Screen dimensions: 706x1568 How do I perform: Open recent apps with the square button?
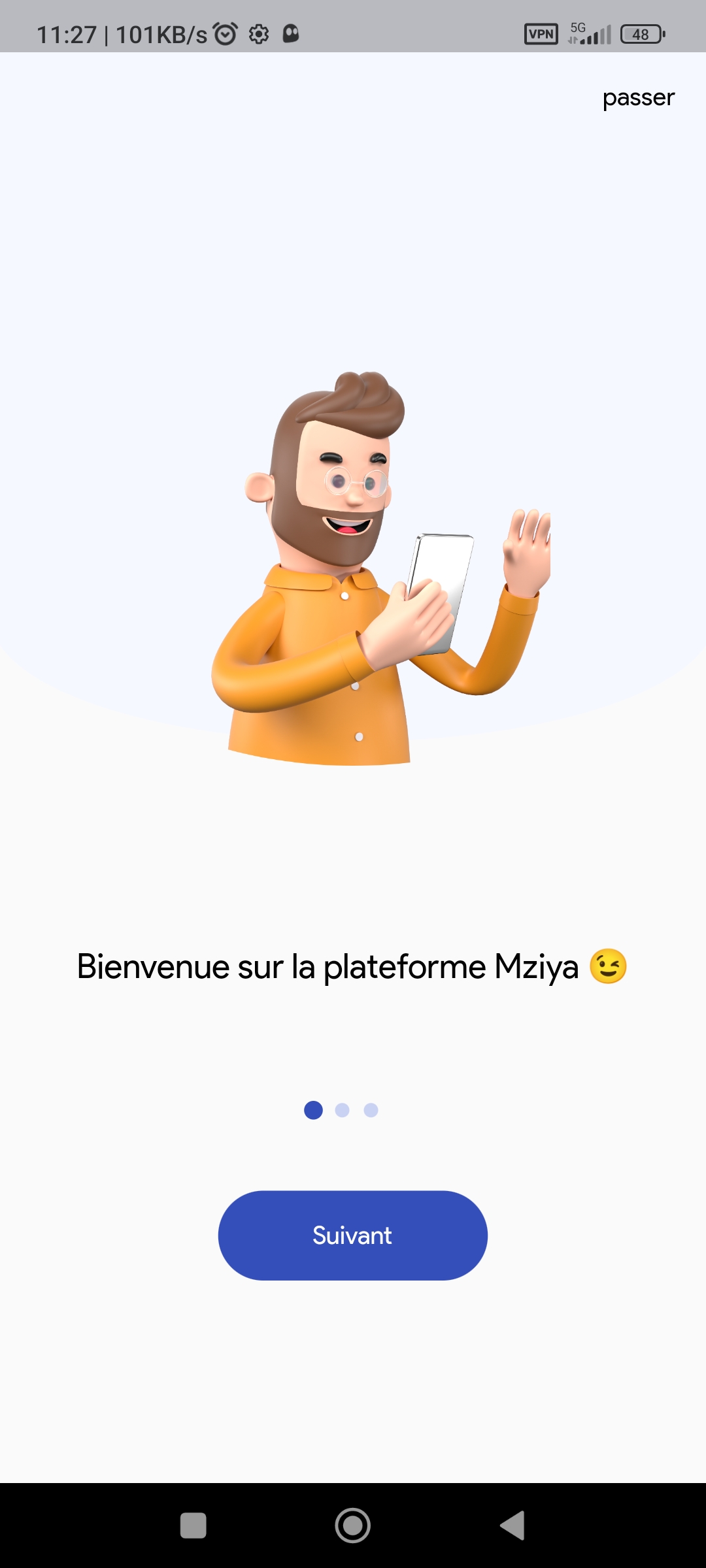coord(193,1526)
